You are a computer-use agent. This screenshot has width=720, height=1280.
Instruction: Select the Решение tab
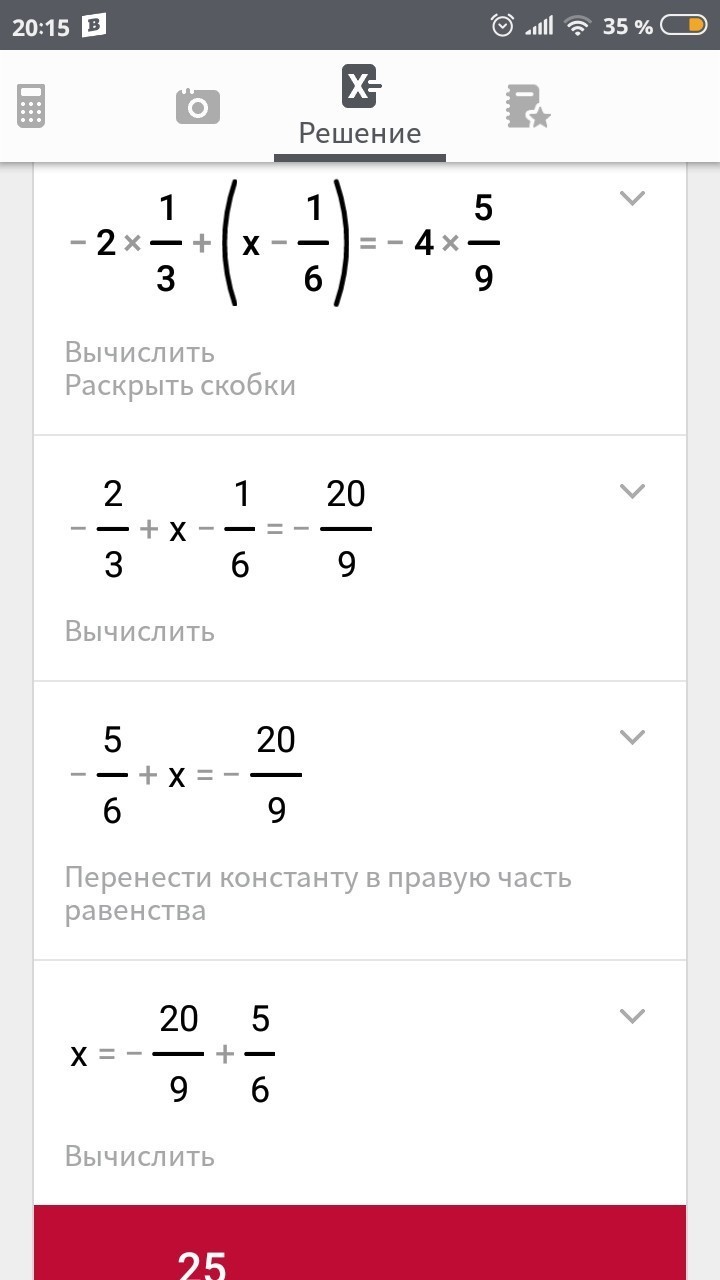point(360,106)
